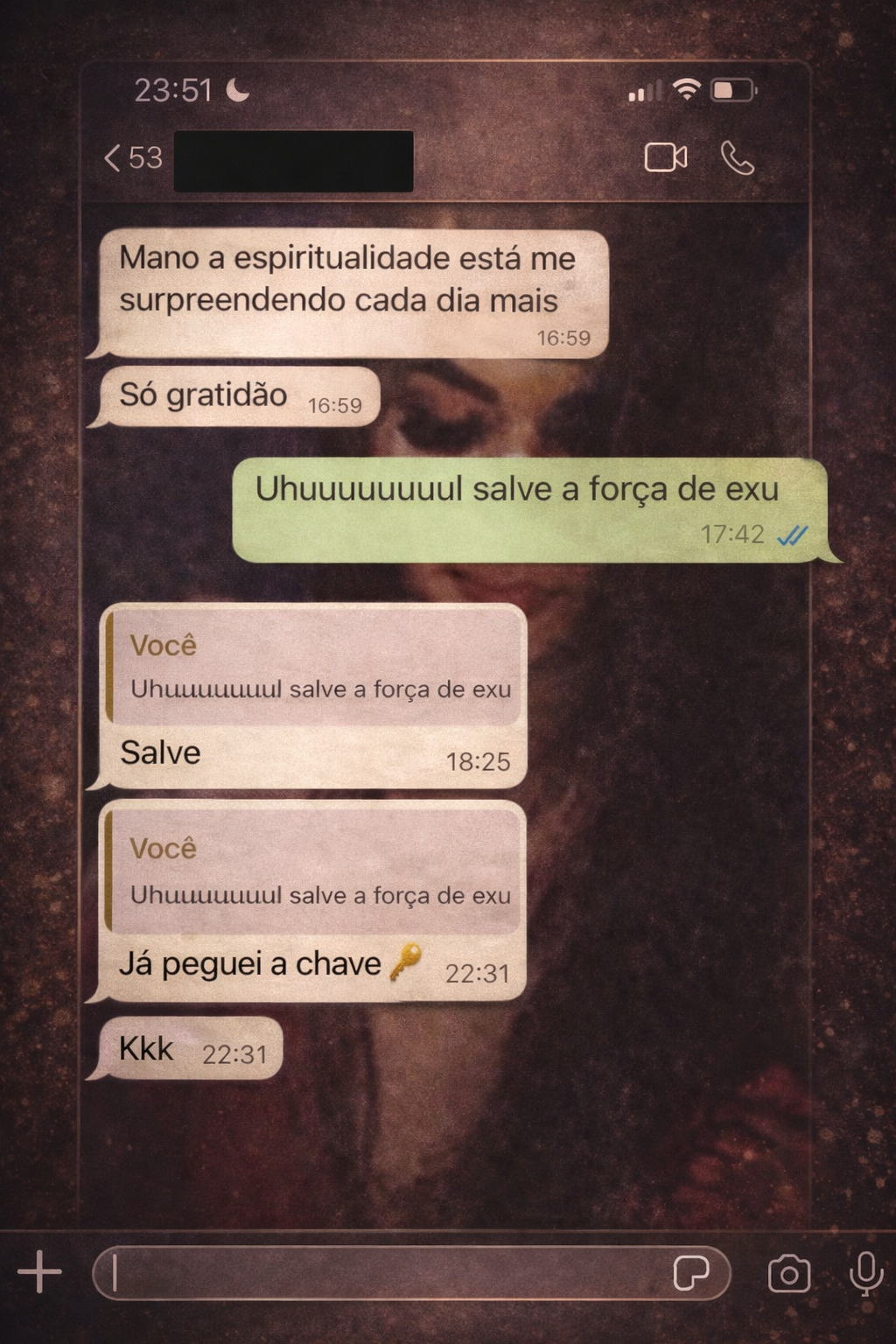This screenshot has height=1344, width=896.
Task: Tap the battery indicator in the status bar
Action: pyautogui.click(x=733, y=87)
